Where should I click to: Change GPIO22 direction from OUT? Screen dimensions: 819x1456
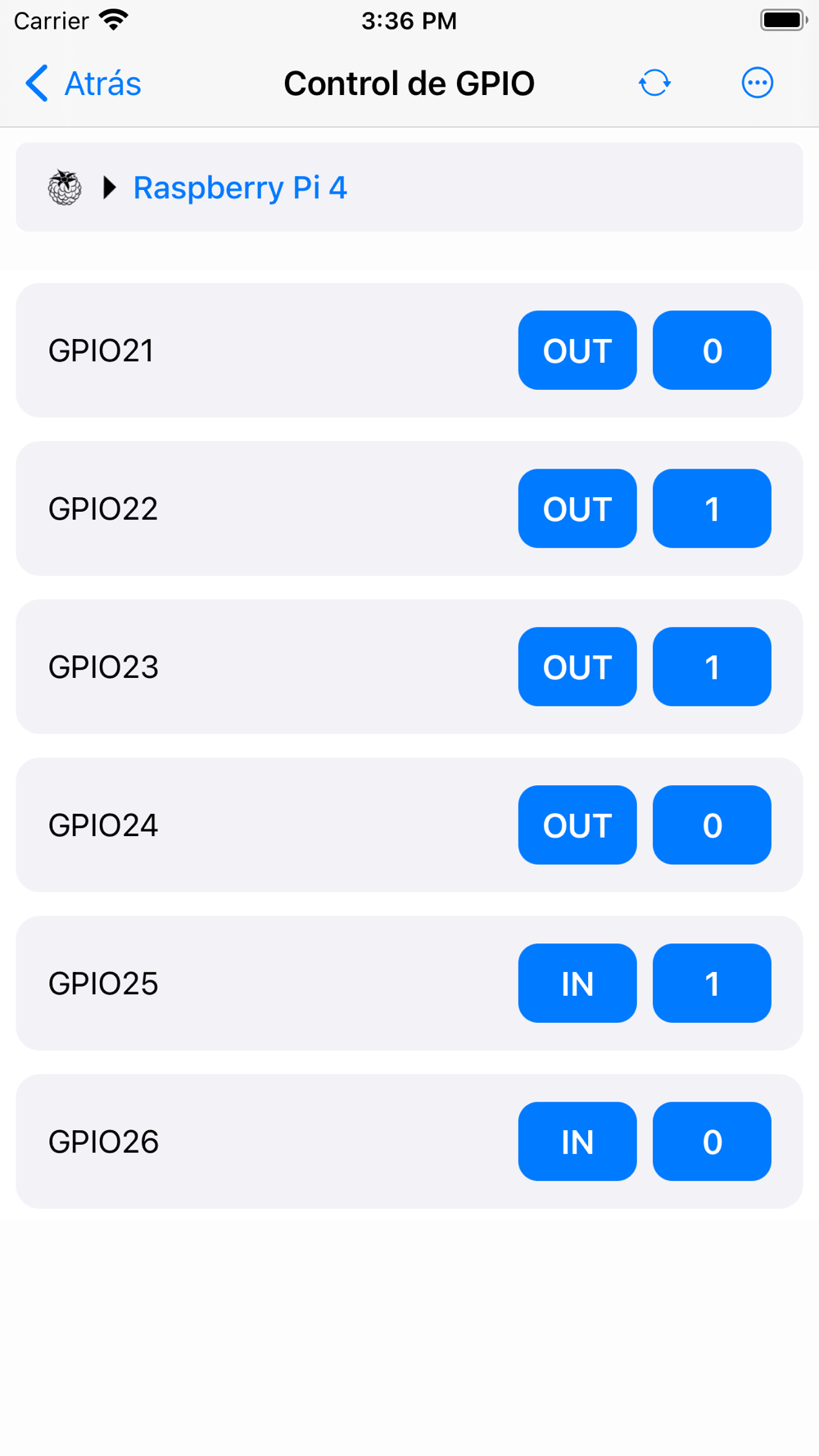tap(577, 509)
